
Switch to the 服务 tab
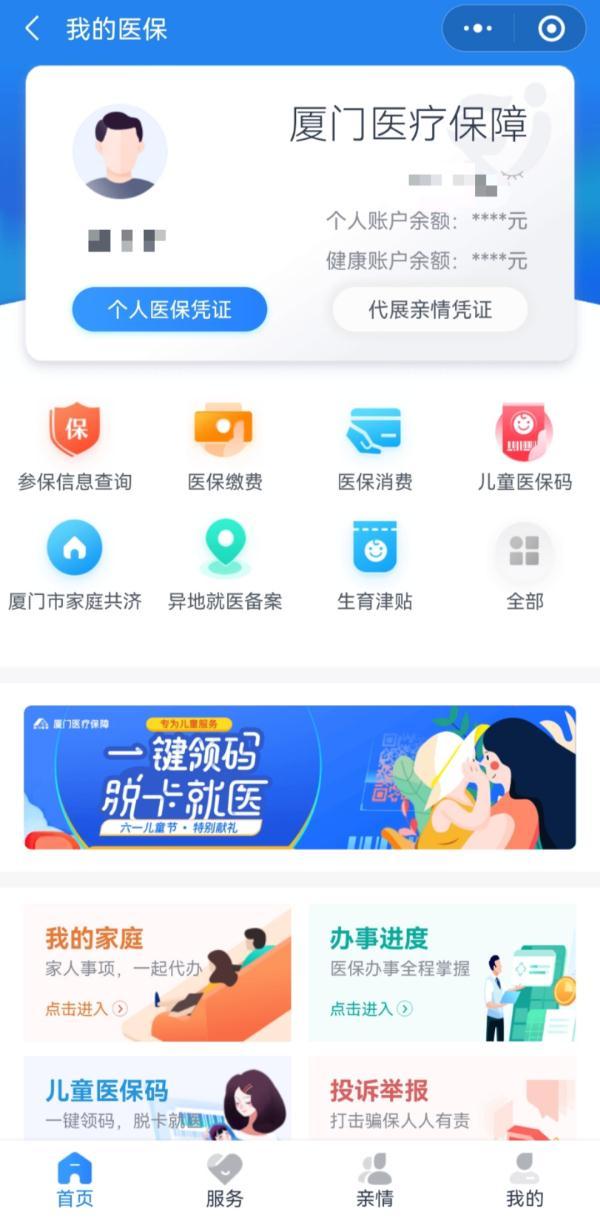[x=224, y=1181]
